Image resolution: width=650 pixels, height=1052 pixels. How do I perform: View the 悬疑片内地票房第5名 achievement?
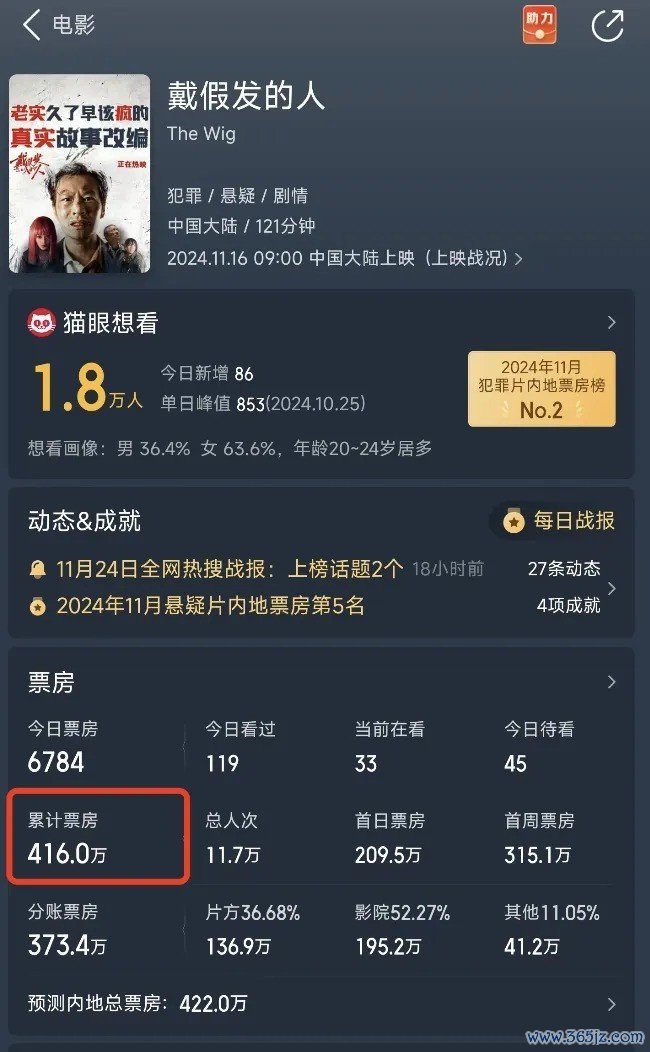(210, 605)
